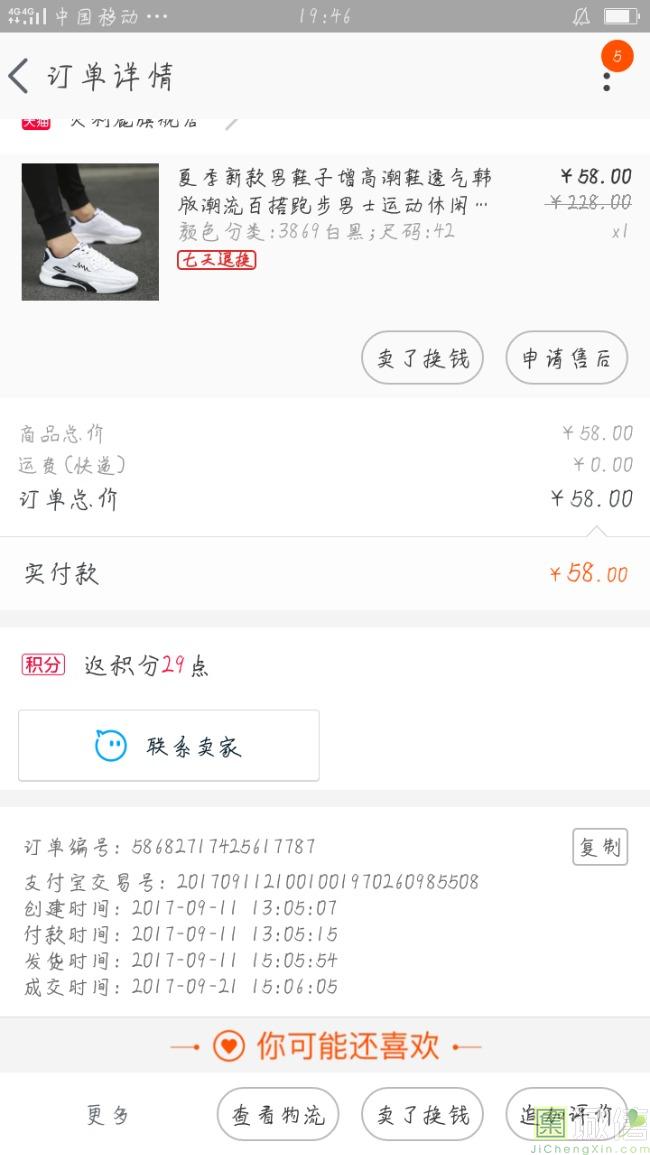Copy the order number with 复制
Image resolution: width=650 pixels, height=1155 pixels.
600,847
